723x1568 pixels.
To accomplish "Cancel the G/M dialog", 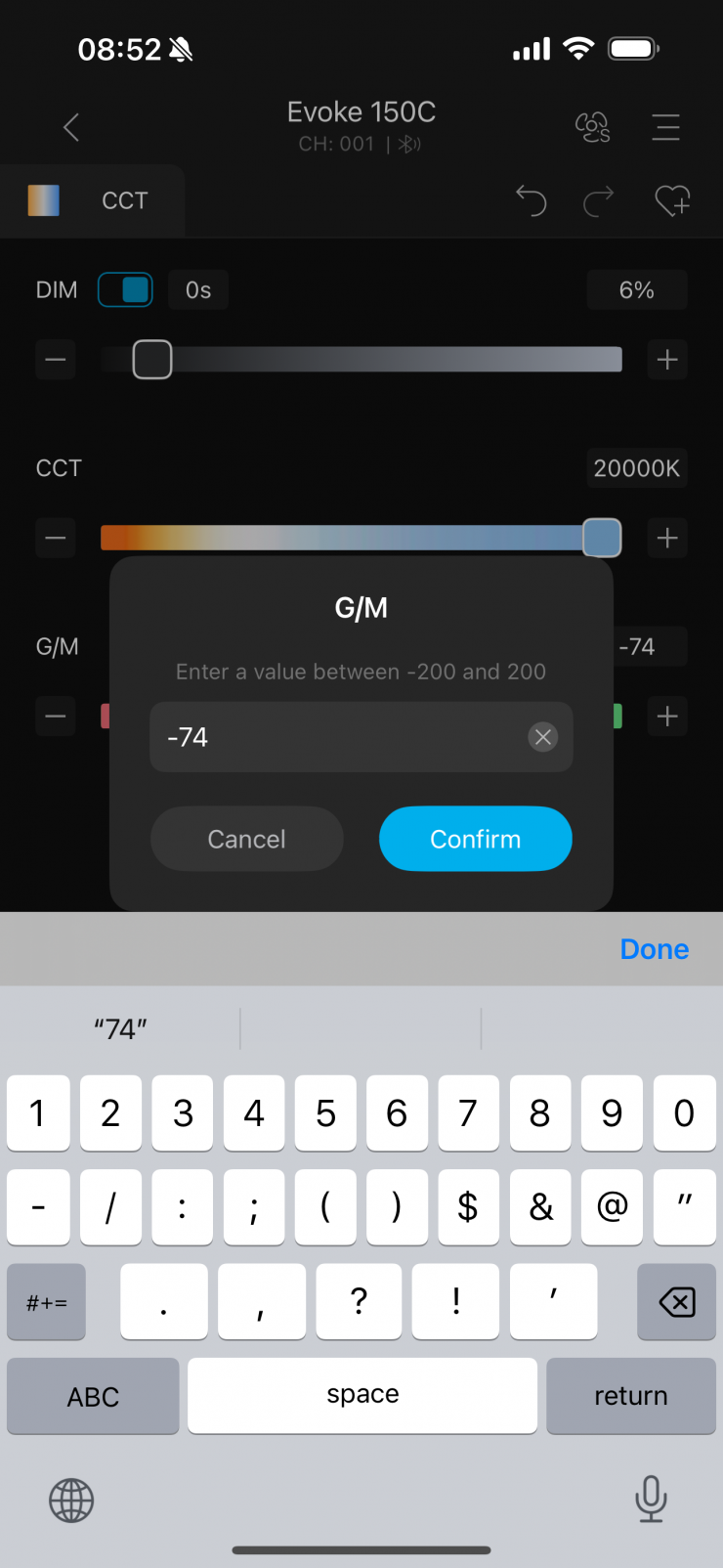I will click(246, 839).
